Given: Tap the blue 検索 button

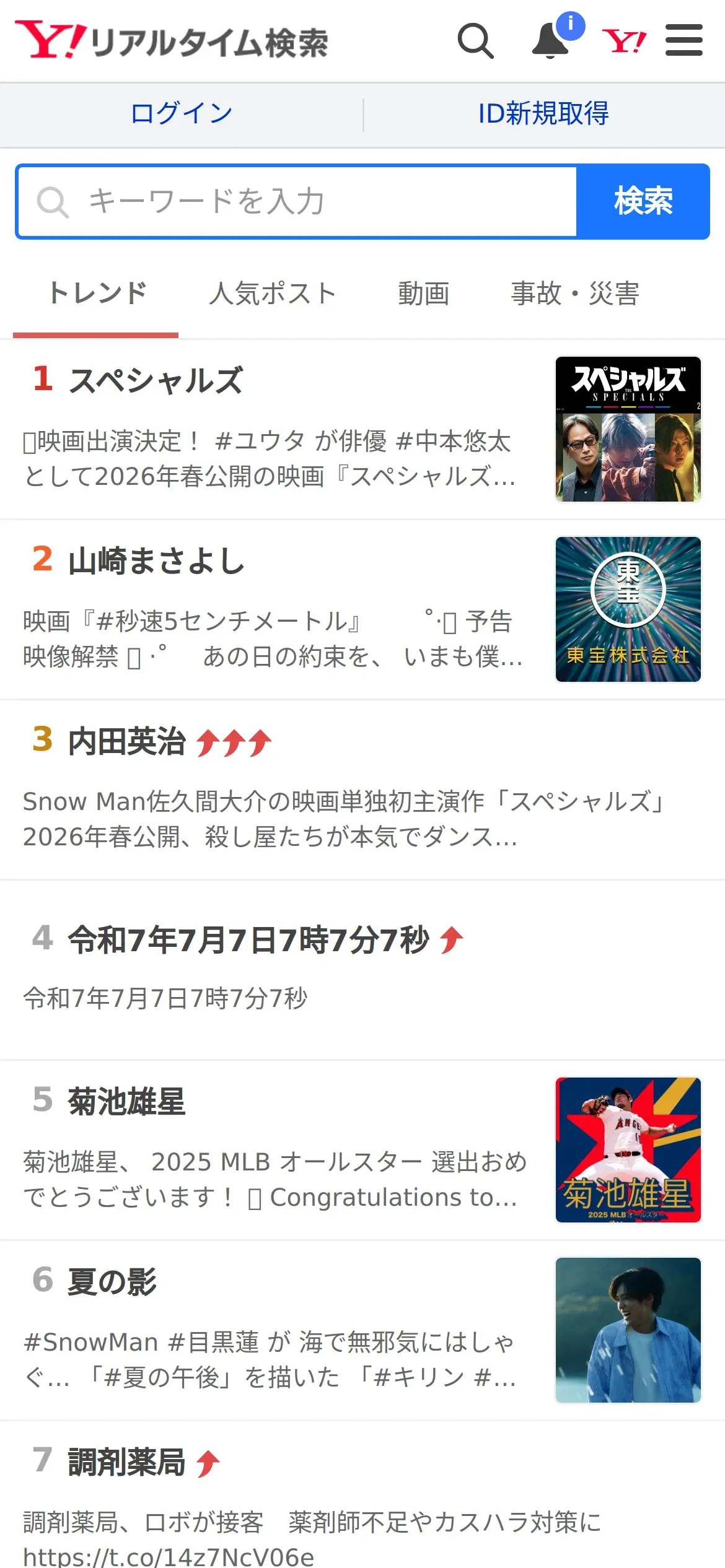Looking at the screenshot, I should (x=643, y=202).
